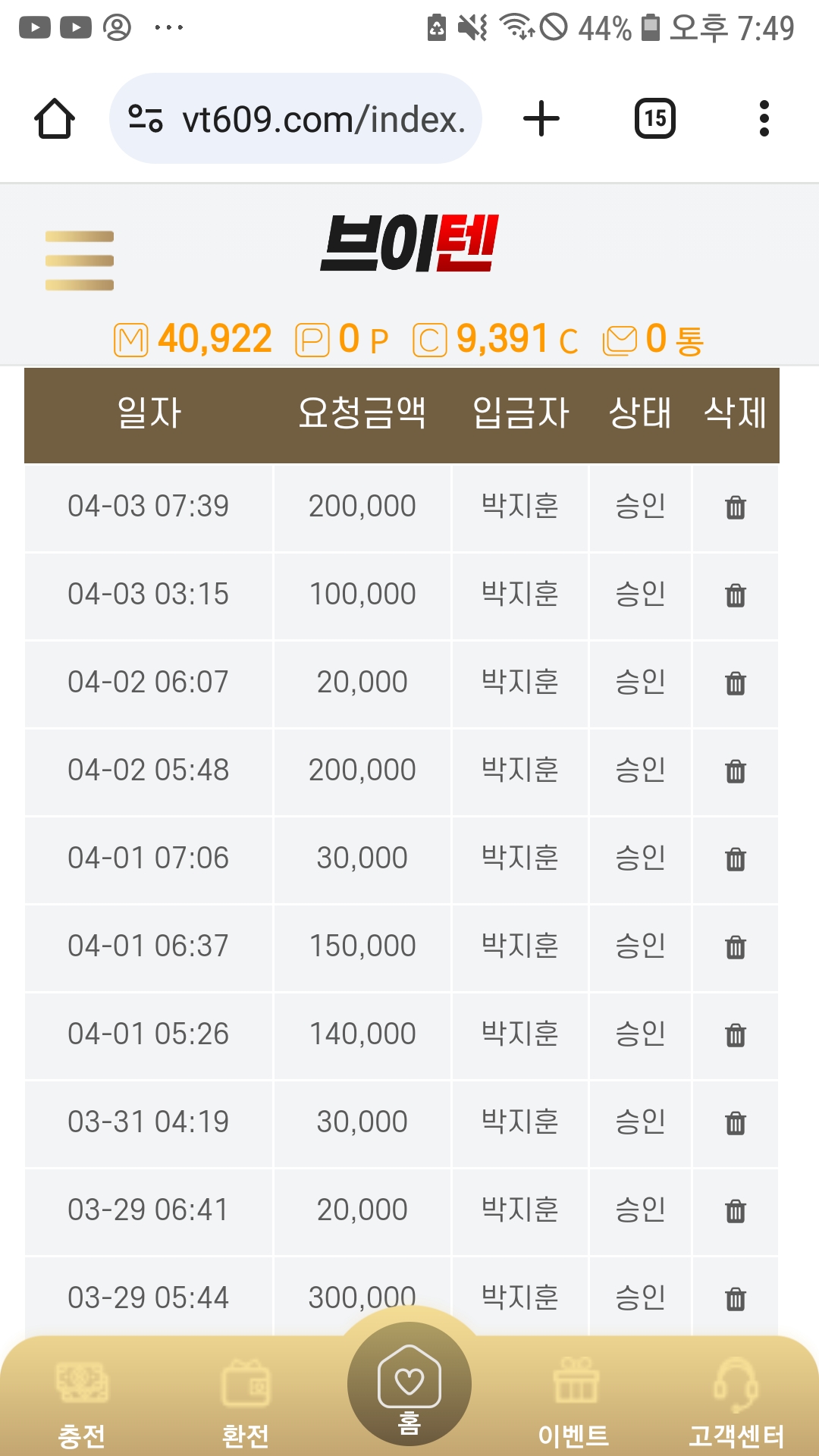Screen dimensions: 819x1456
Task: Open the tab switcher showing 15 tabs
Action: pyautogui.click(x=654, y=119)
